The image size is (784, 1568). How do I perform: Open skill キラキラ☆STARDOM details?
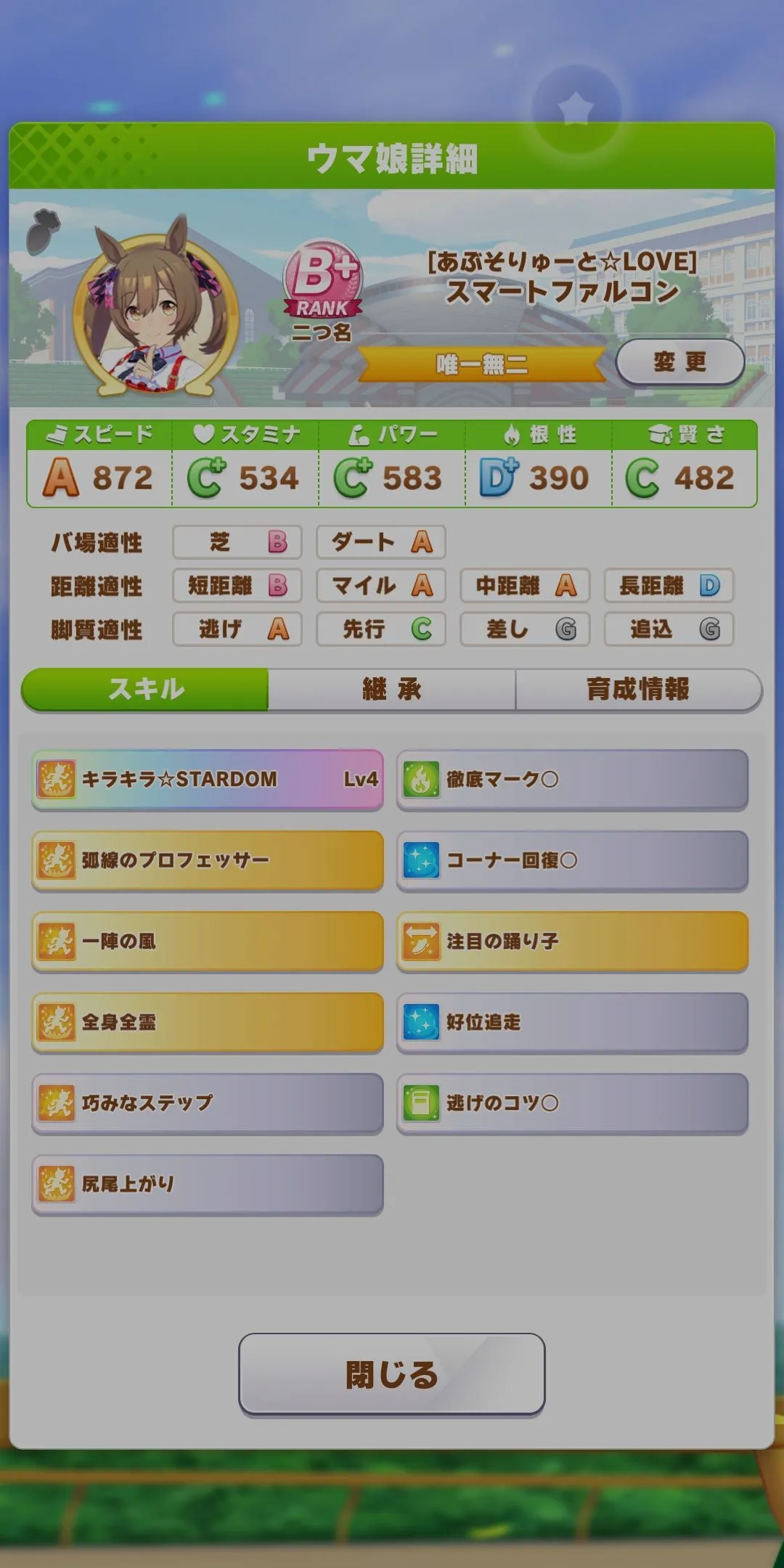(208, 779)
